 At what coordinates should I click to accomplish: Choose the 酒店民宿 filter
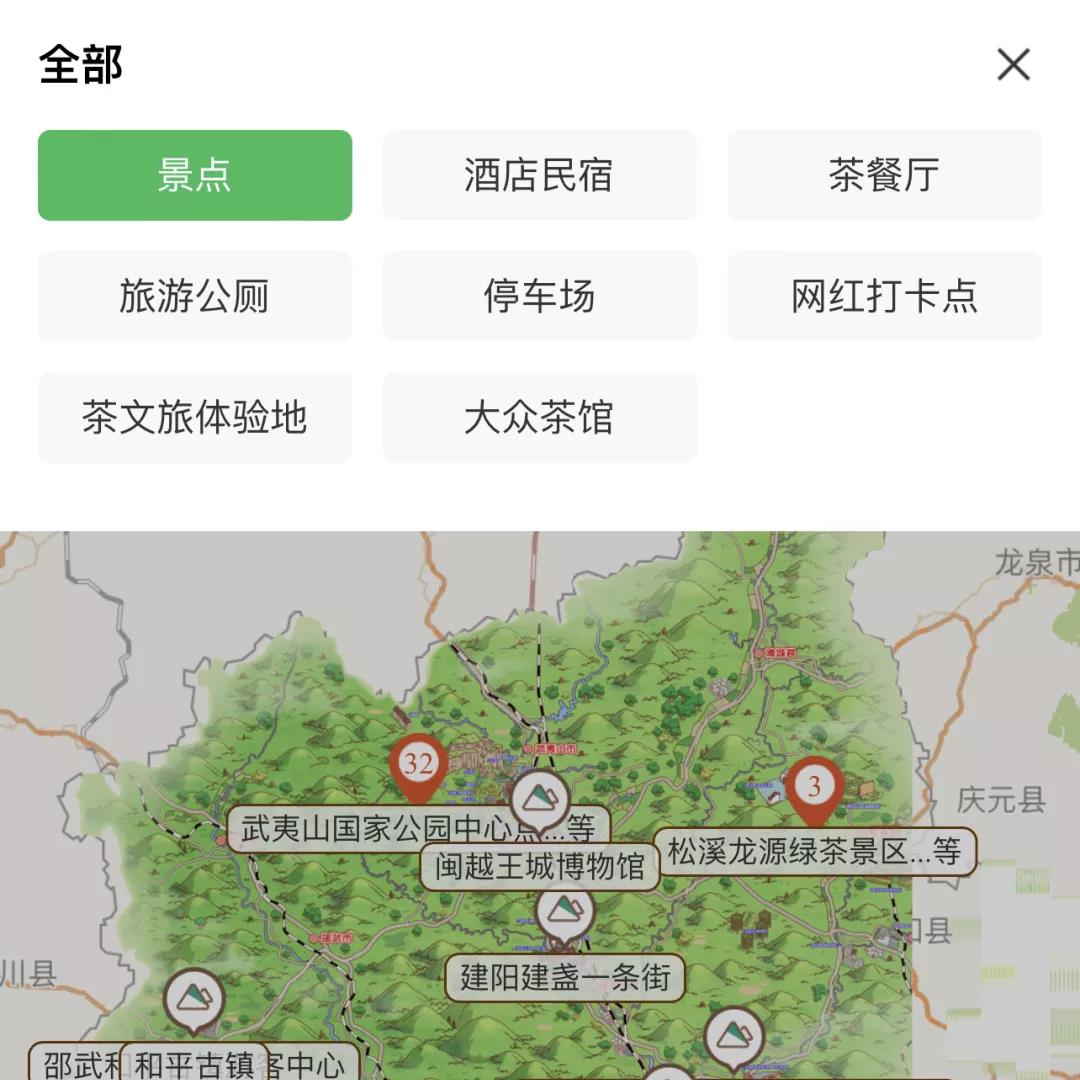pos(539,175)
